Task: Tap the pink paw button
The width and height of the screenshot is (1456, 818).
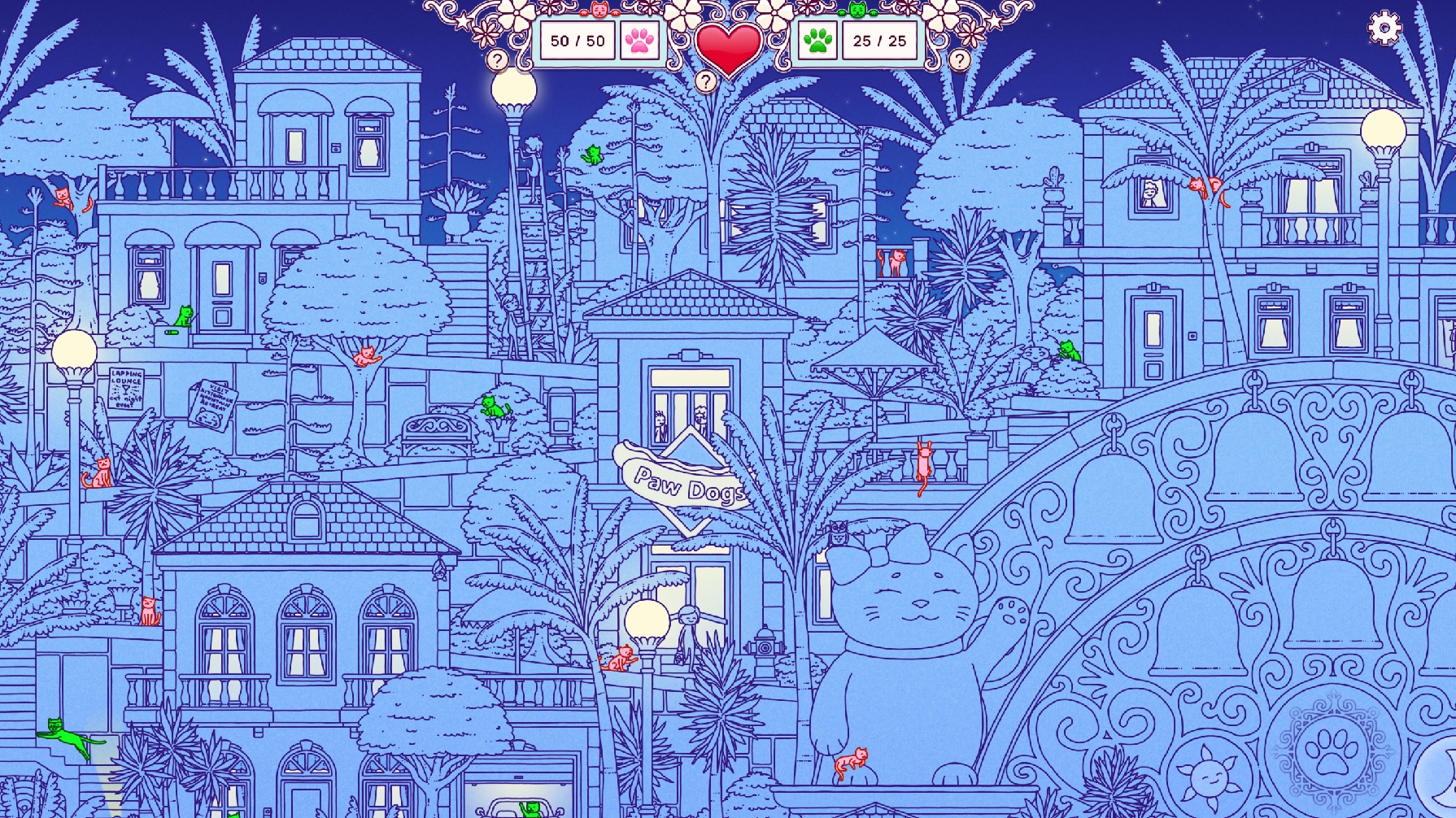Action: (640, 40)
